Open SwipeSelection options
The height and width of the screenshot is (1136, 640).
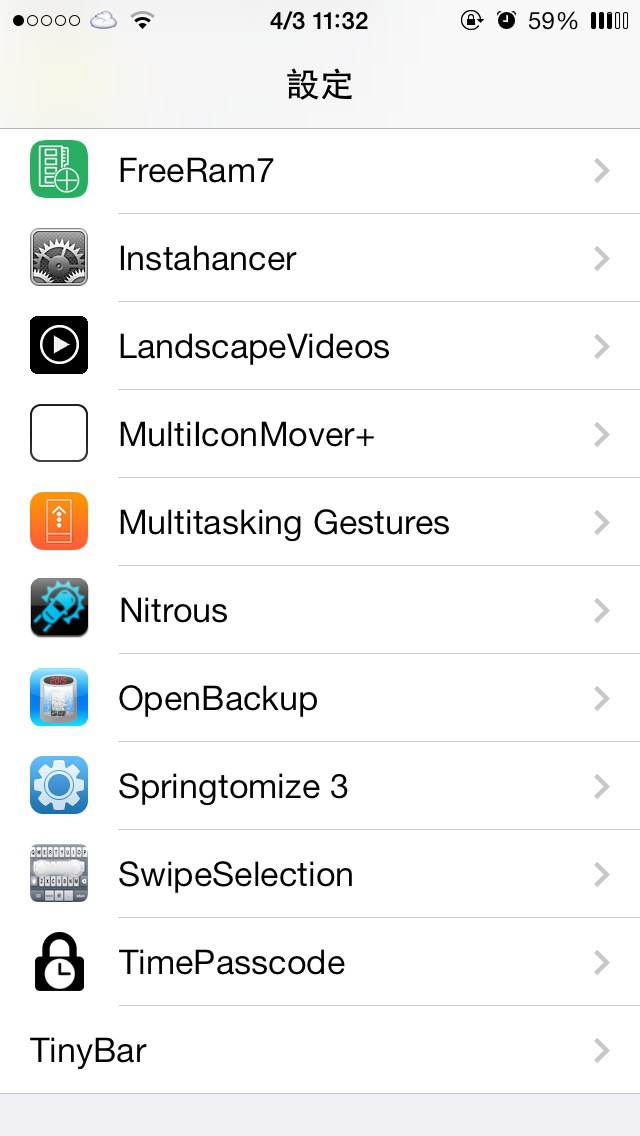(320, 874)
